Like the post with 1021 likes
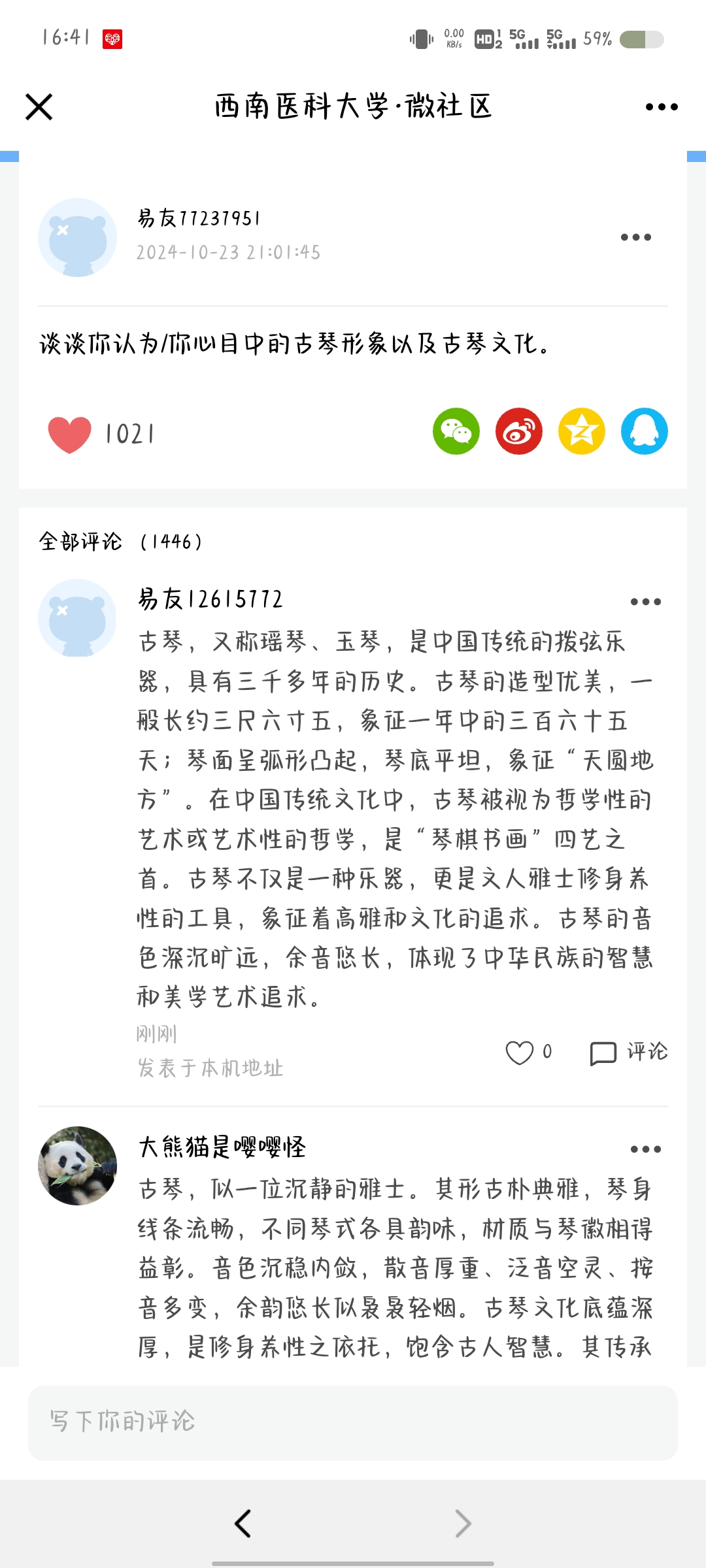Image resolution: width=706 pixels, height=1568 pixels. tap(70, 434)
